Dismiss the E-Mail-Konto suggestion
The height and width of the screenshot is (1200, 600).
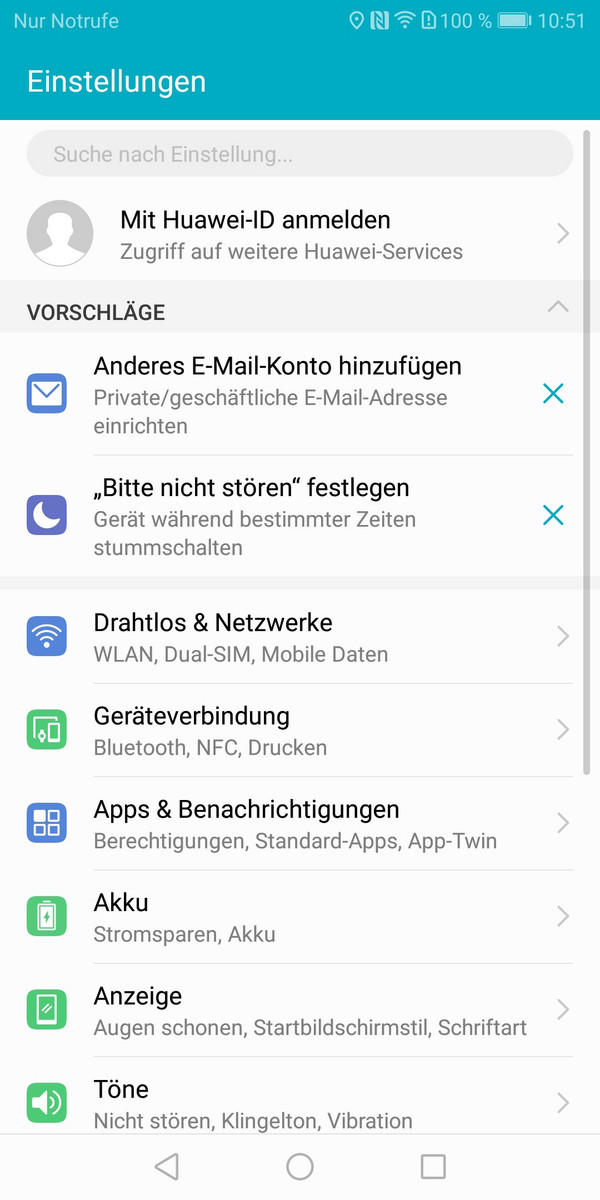pyautogui.click(x=552, y=394)
